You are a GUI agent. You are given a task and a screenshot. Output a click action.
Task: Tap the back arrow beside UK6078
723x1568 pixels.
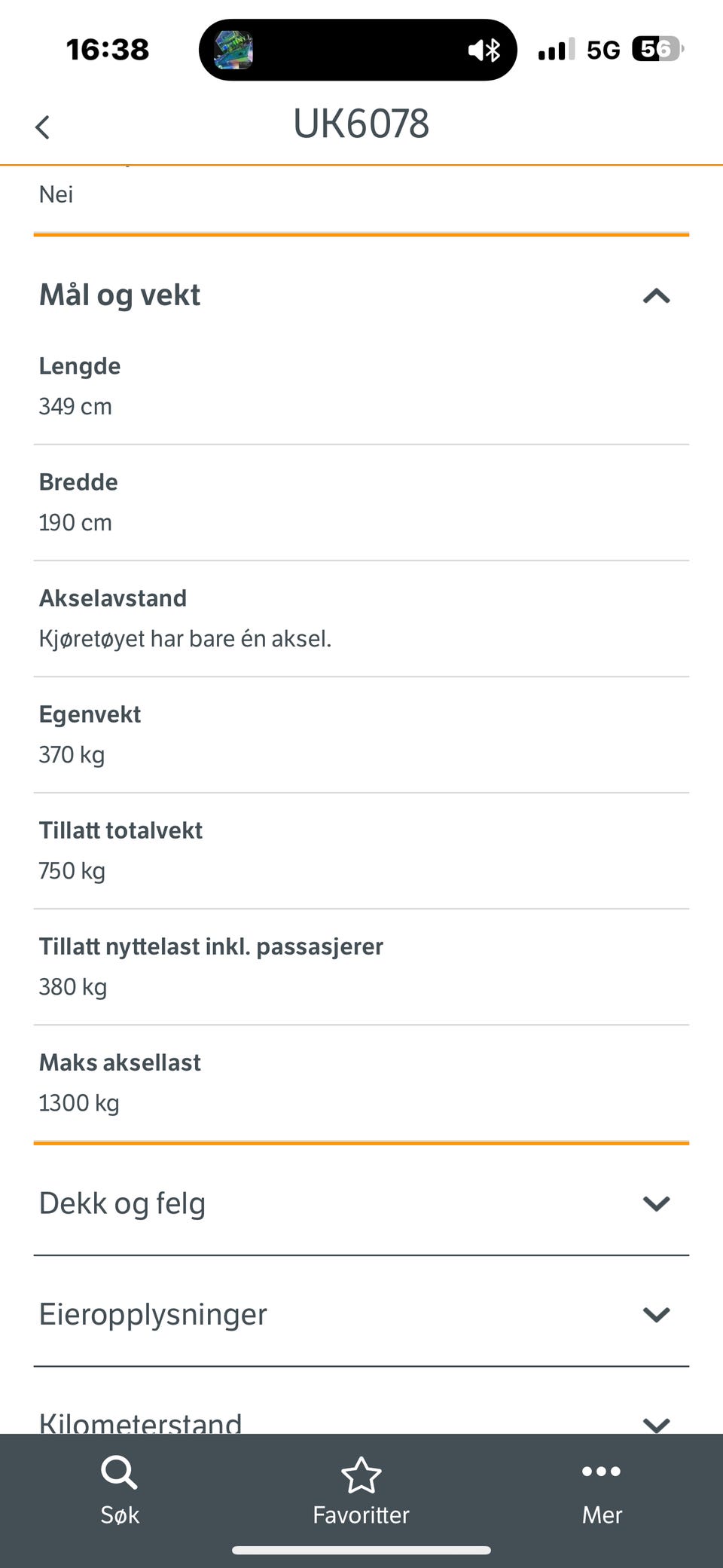[43, 126]
